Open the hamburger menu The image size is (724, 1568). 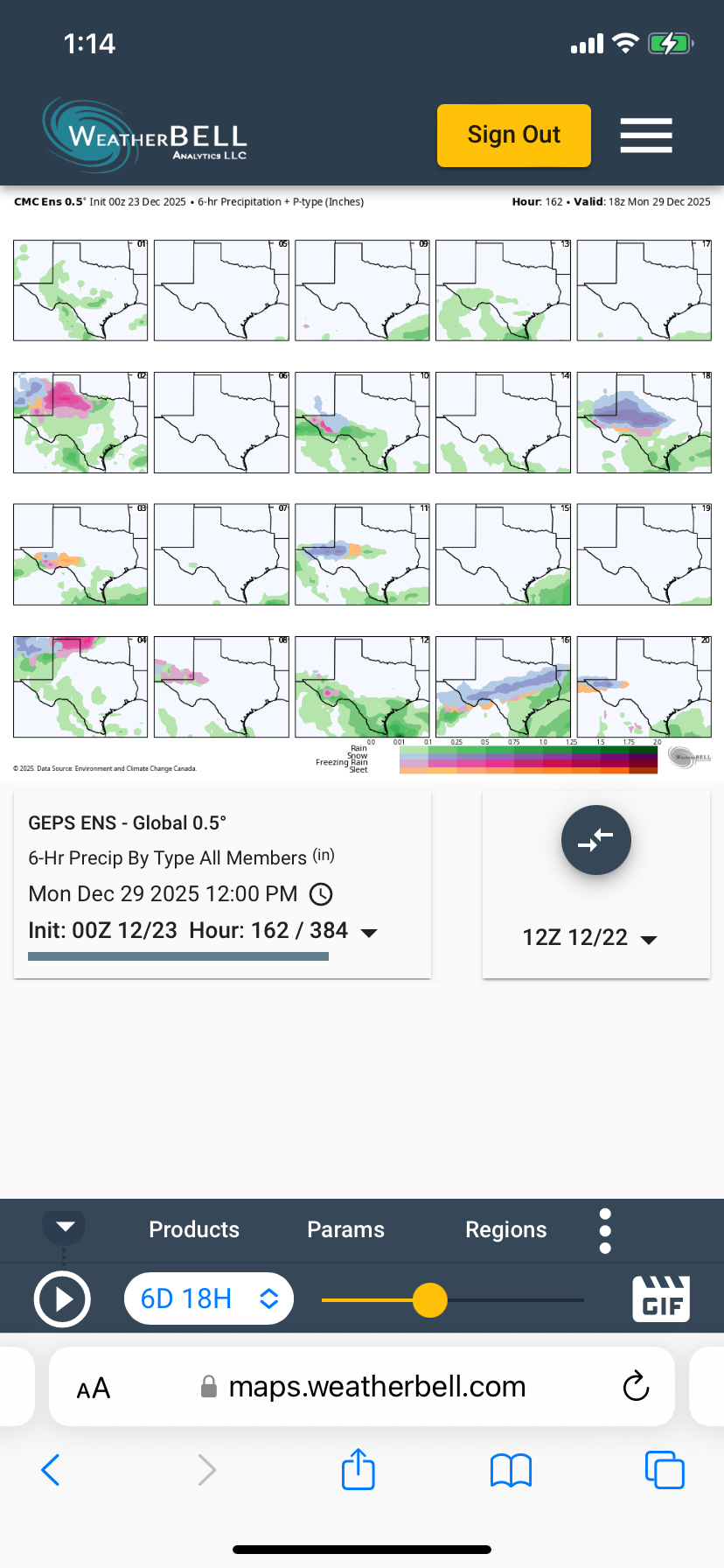pyautogui.click(x=646, y=136)
